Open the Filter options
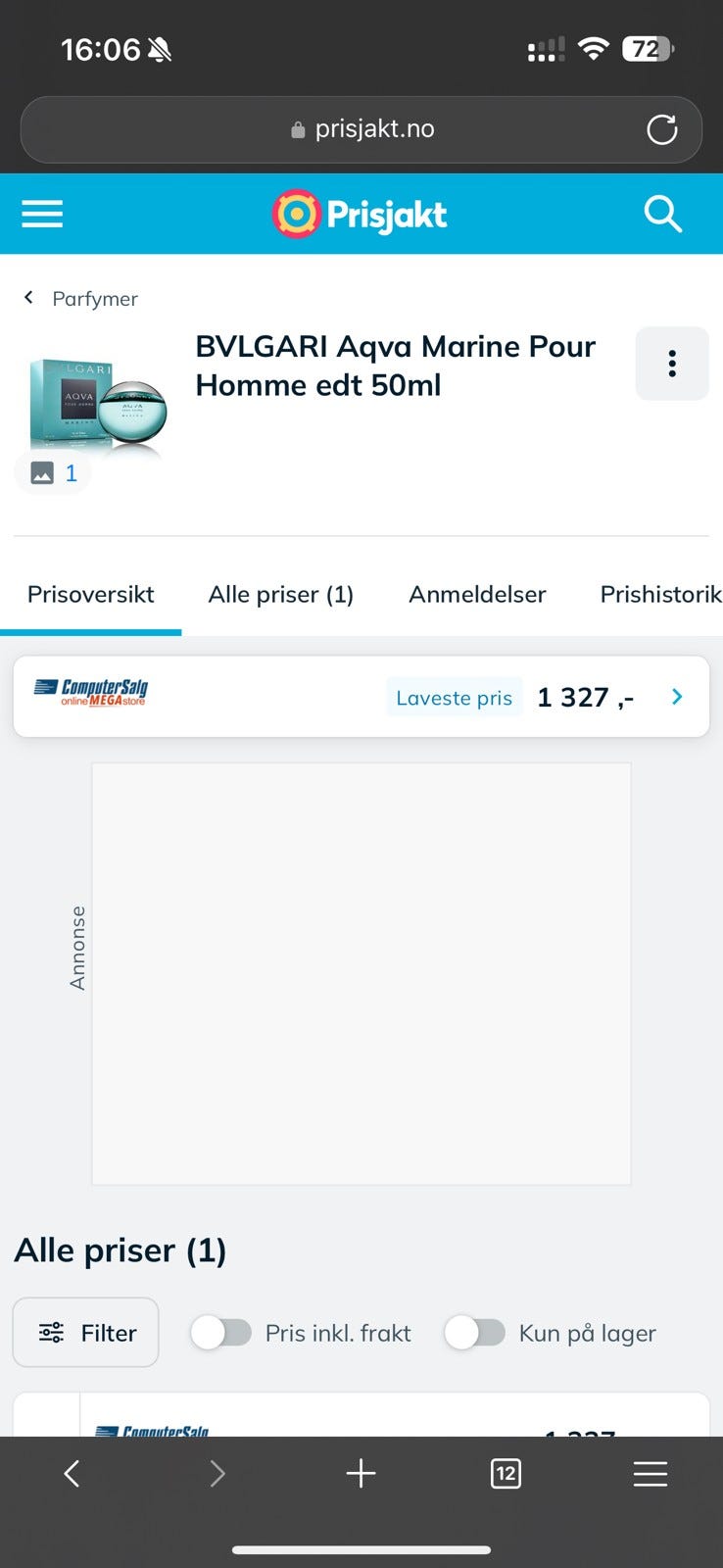Image resolution: width=723 pixels, height=1568 pixels. (85, 1332)
